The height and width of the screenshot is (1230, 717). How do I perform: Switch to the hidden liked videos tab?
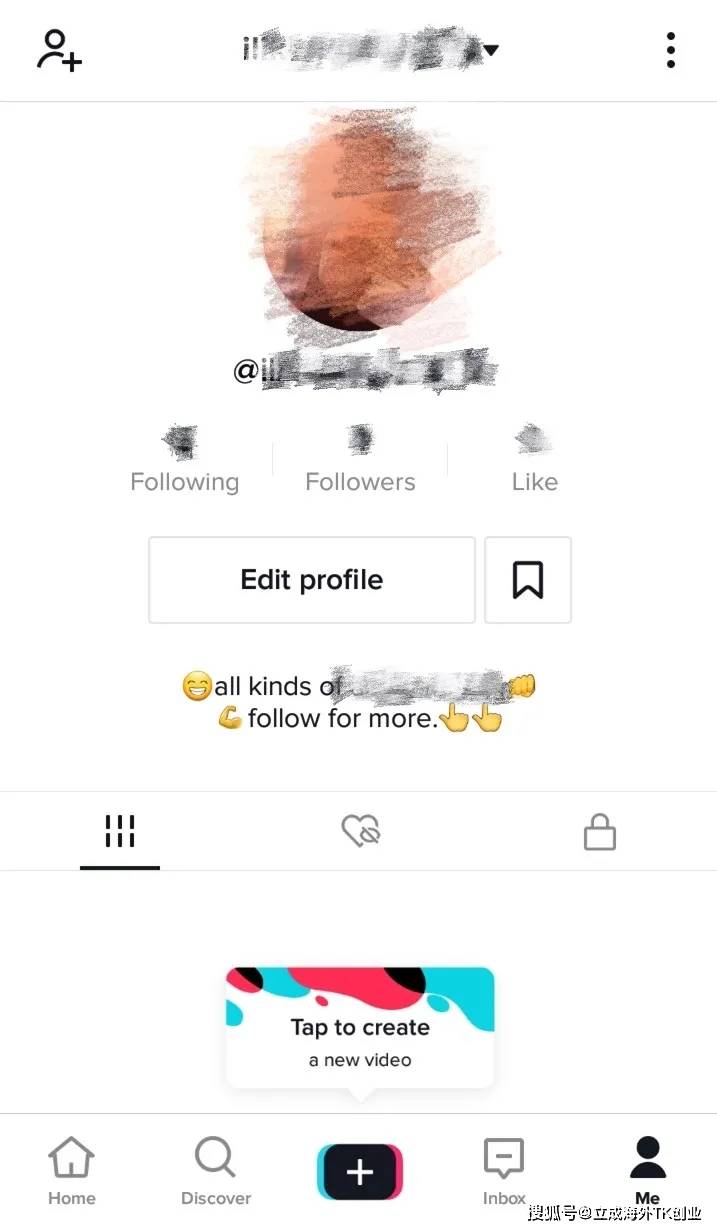[x=360, y=831]
